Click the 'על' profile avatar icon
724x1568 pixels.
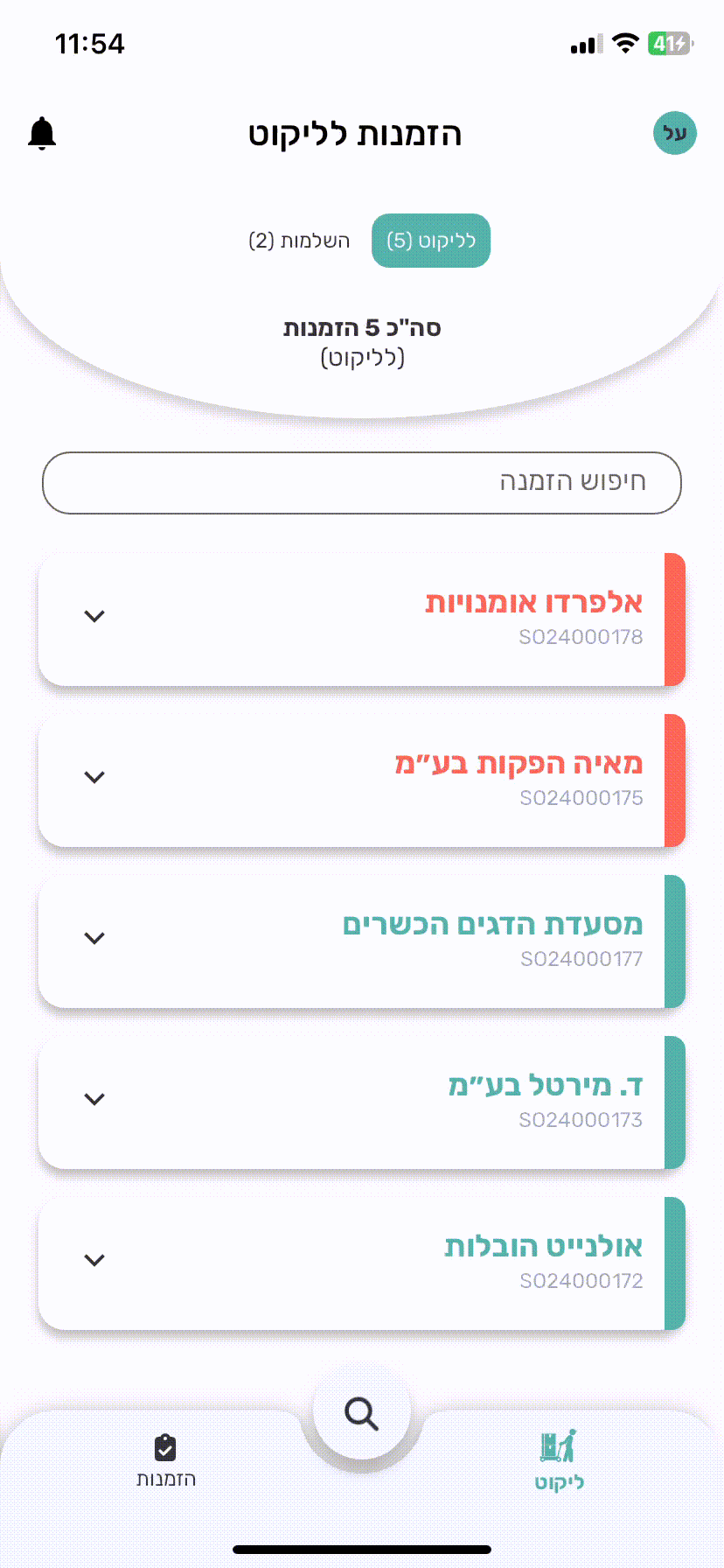[x=674, y=133]
